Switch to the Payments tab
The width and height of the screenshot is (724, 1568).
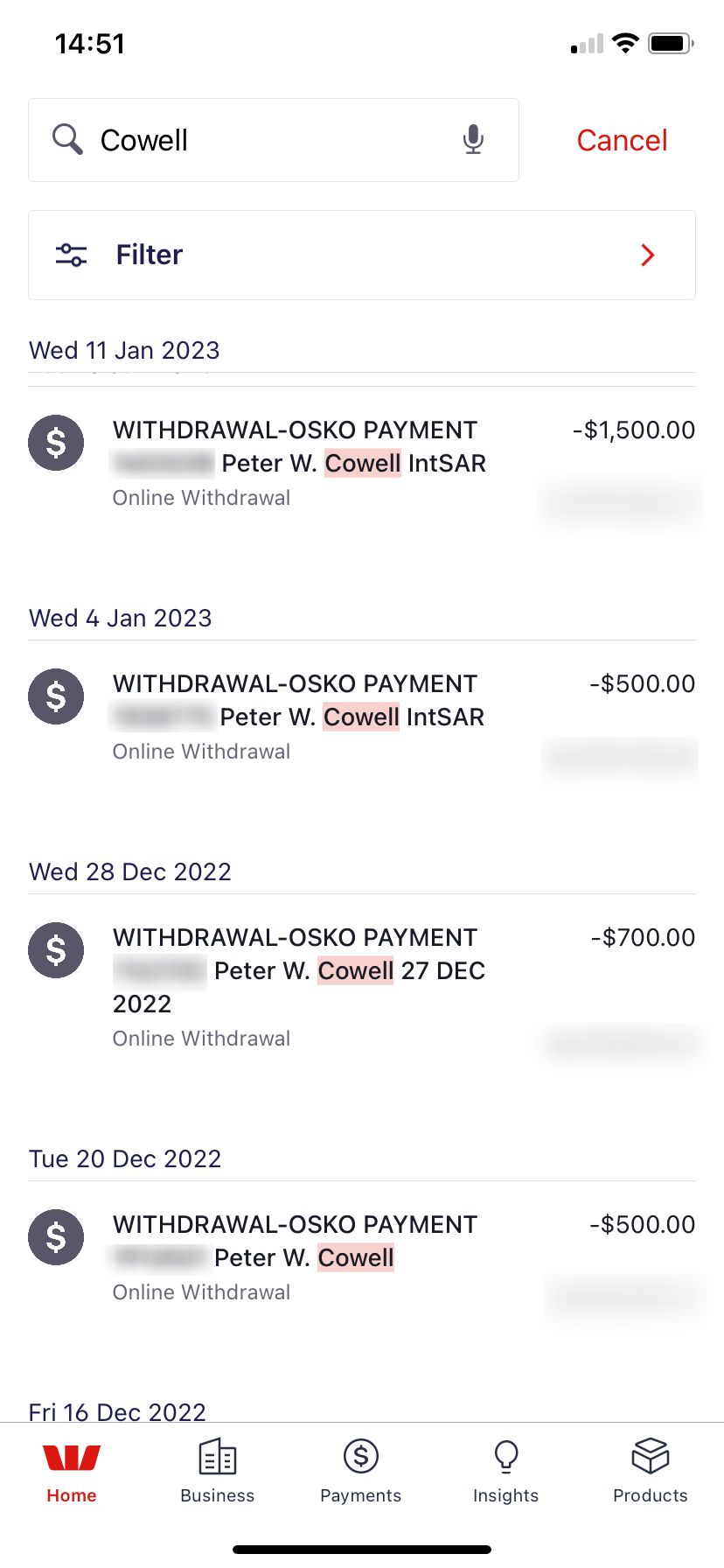pyautogui.click(x=360, y=1470)
